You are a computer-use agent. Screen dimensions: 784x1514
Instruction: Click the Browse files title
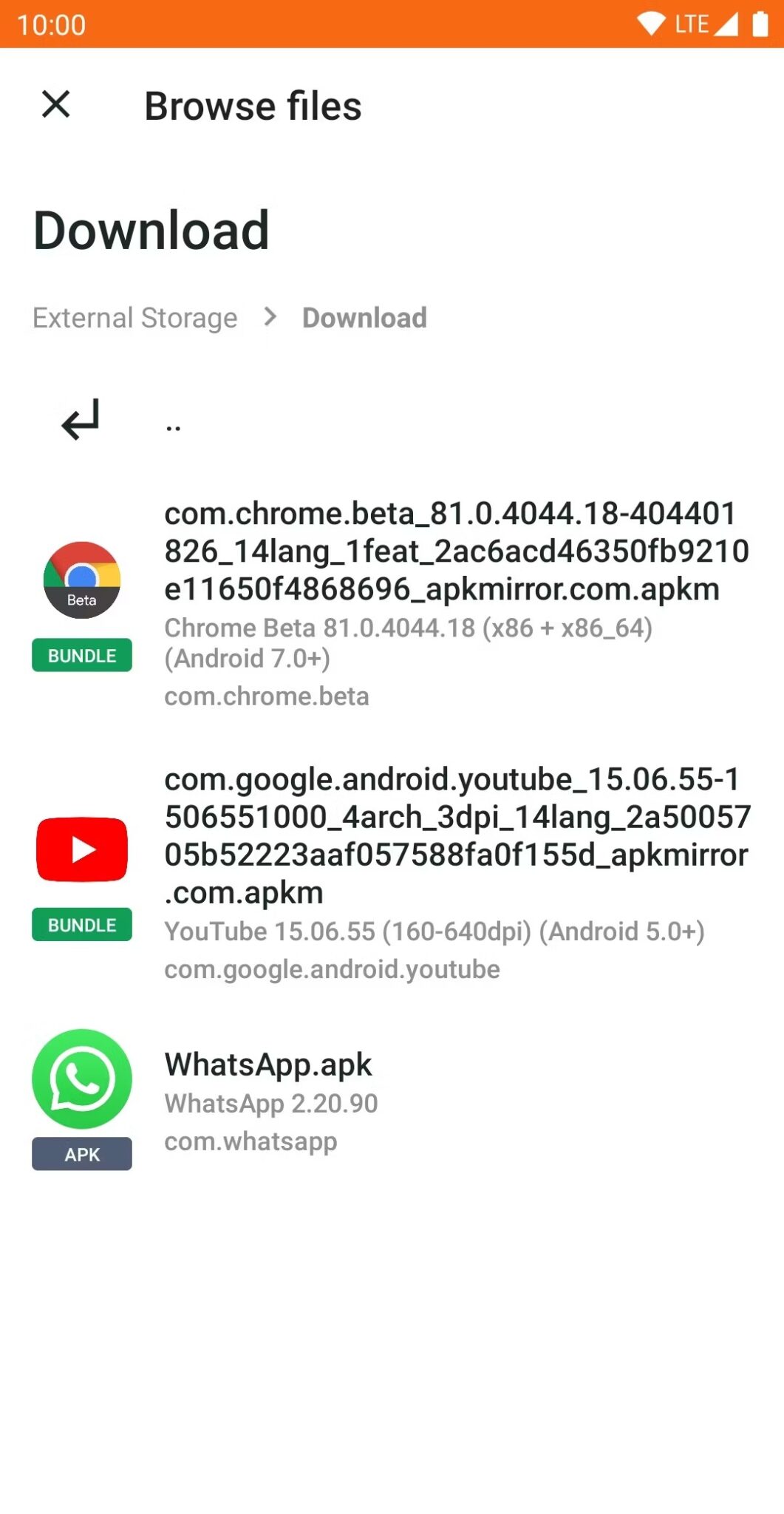click(x=253, y=105)
